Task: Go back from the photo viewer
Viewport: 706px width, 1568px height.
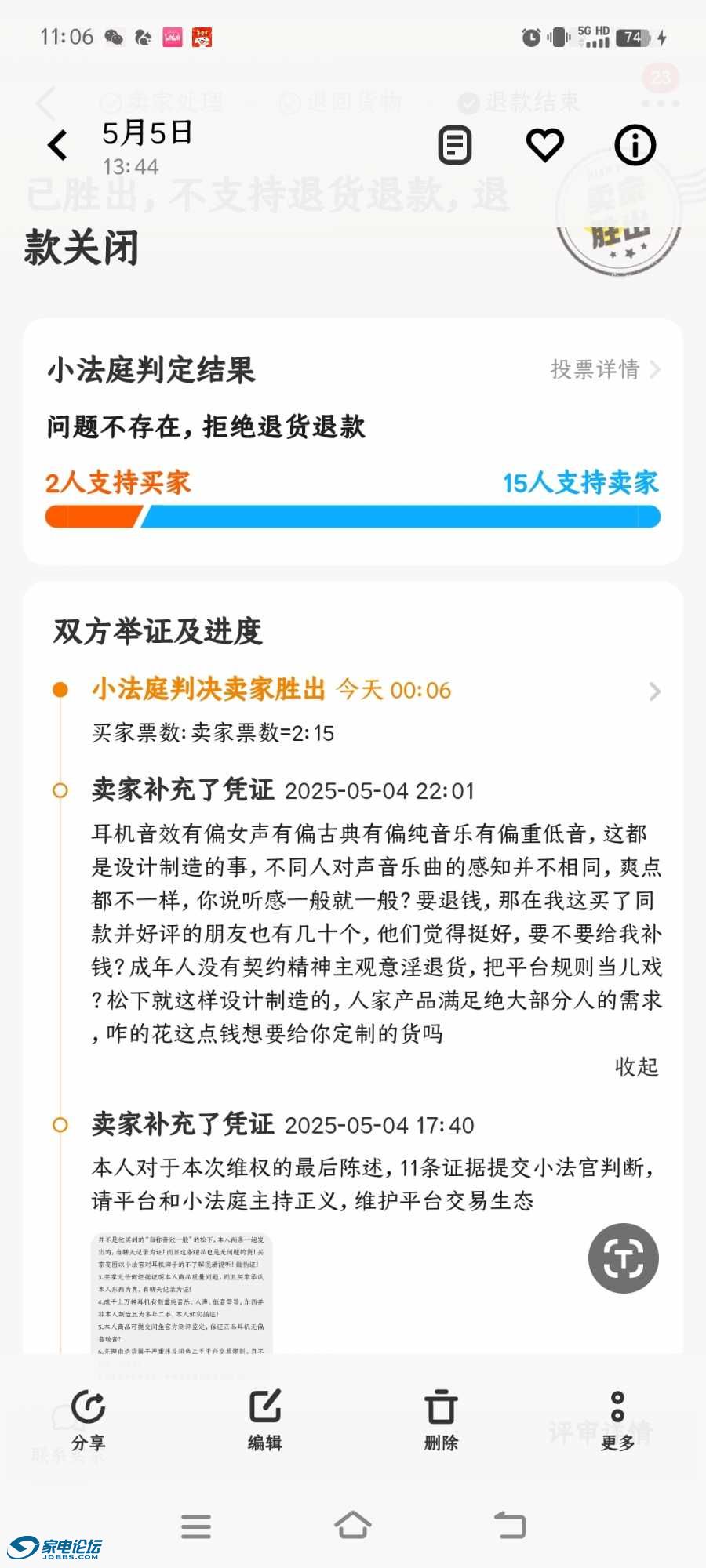Action: pos(57,146)
